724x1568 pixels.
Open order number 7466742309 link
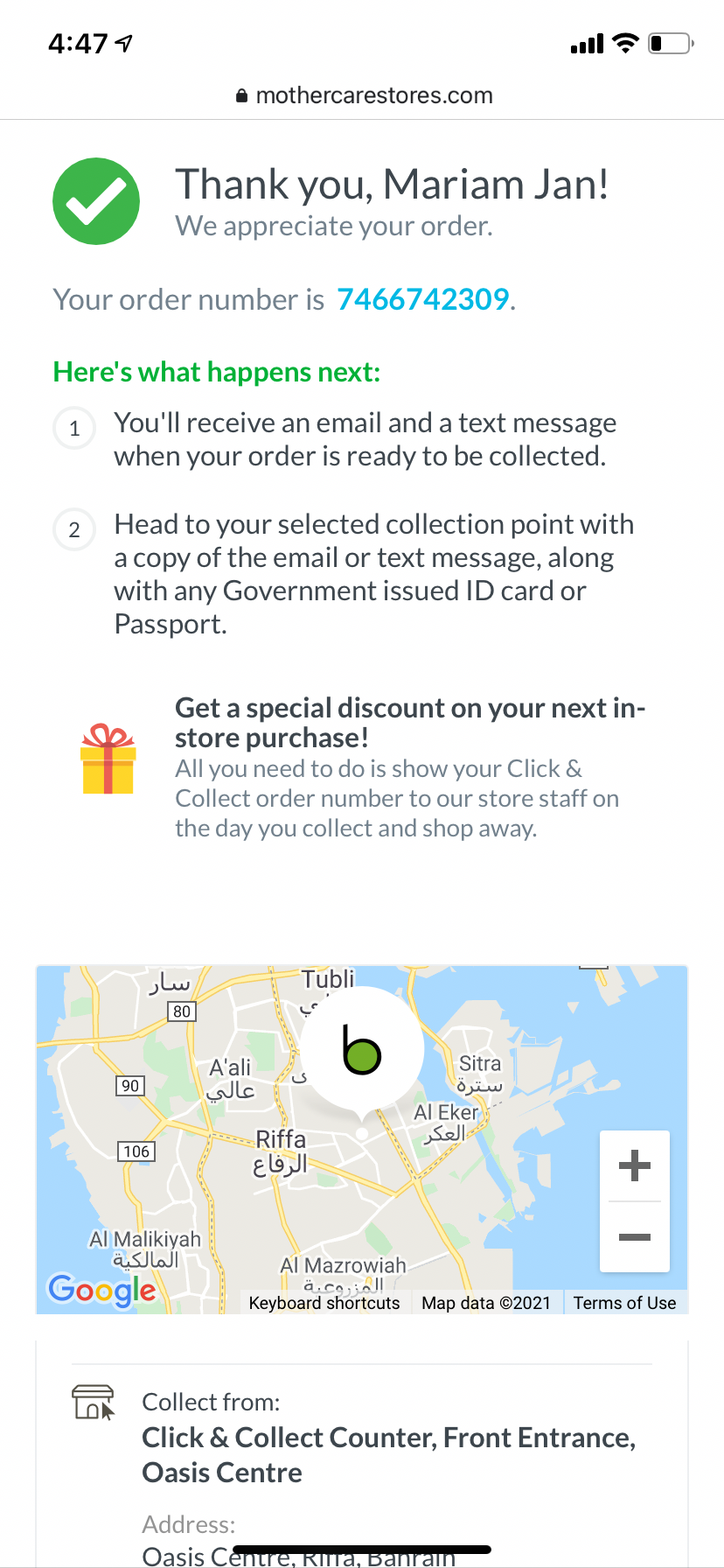[x=423, y=299]
